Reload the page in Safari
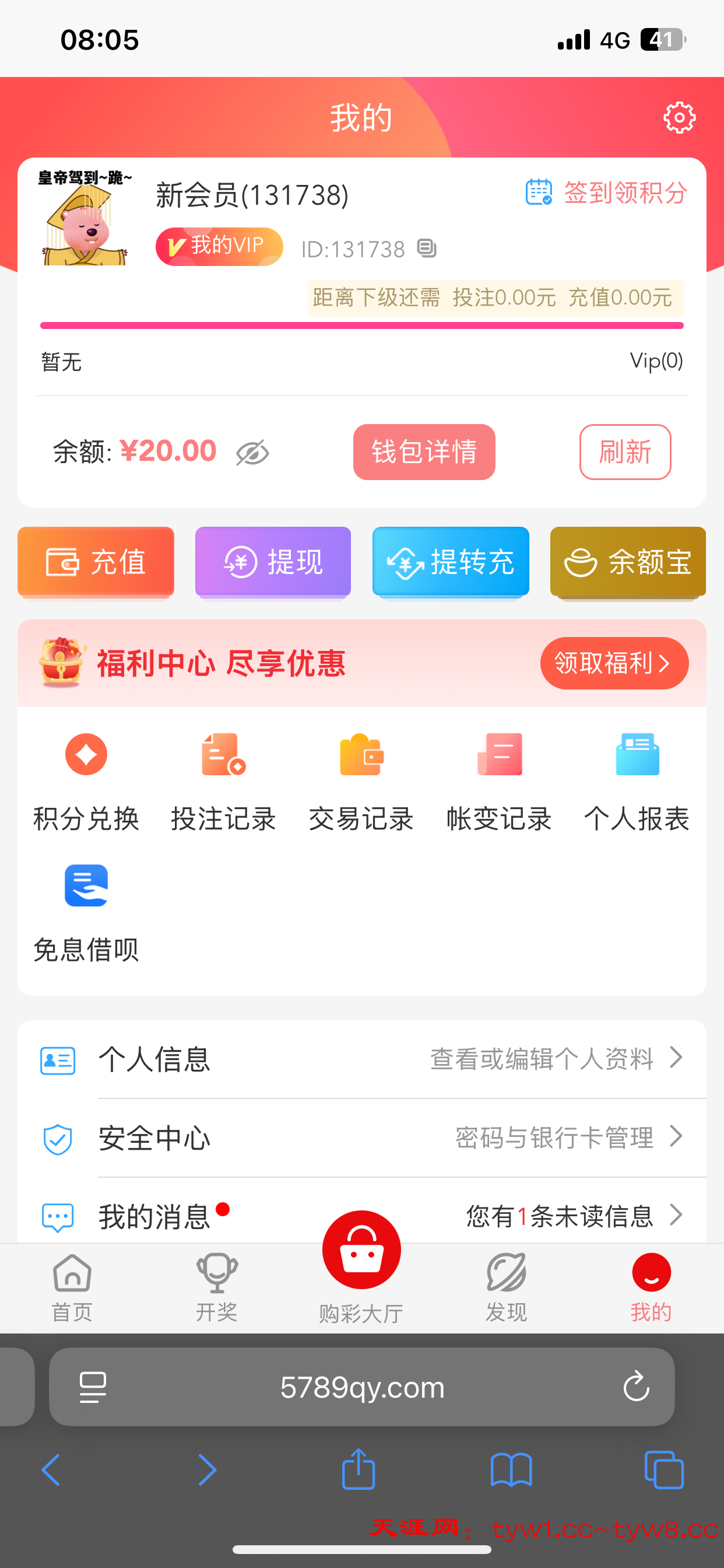The width and height of the screenshot is (724, 1568). 636,1387
